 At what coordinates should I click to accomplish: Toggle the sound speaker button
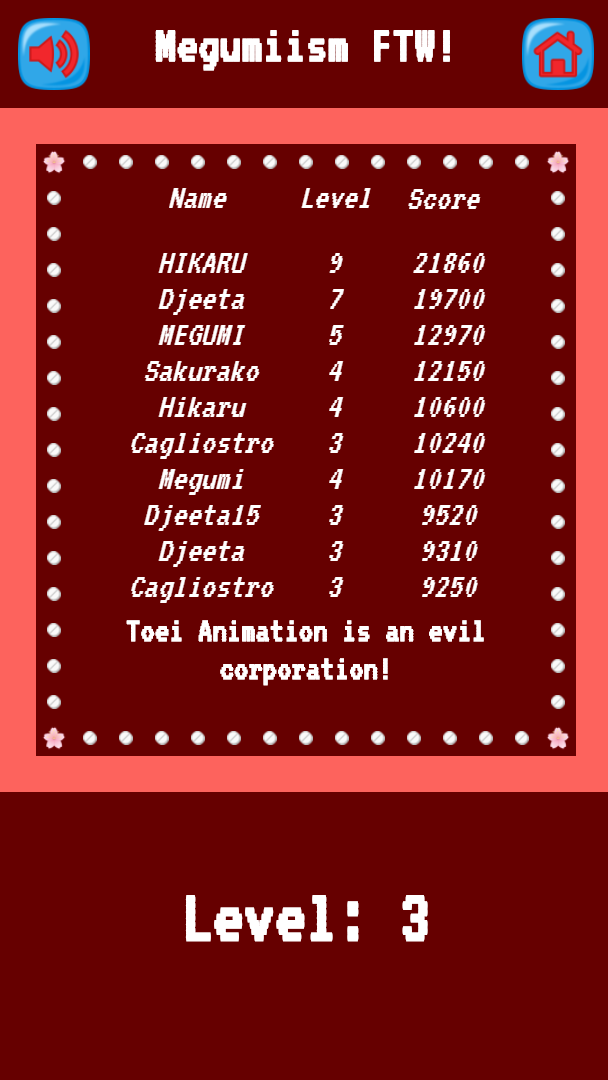click(x=54, y=54)
